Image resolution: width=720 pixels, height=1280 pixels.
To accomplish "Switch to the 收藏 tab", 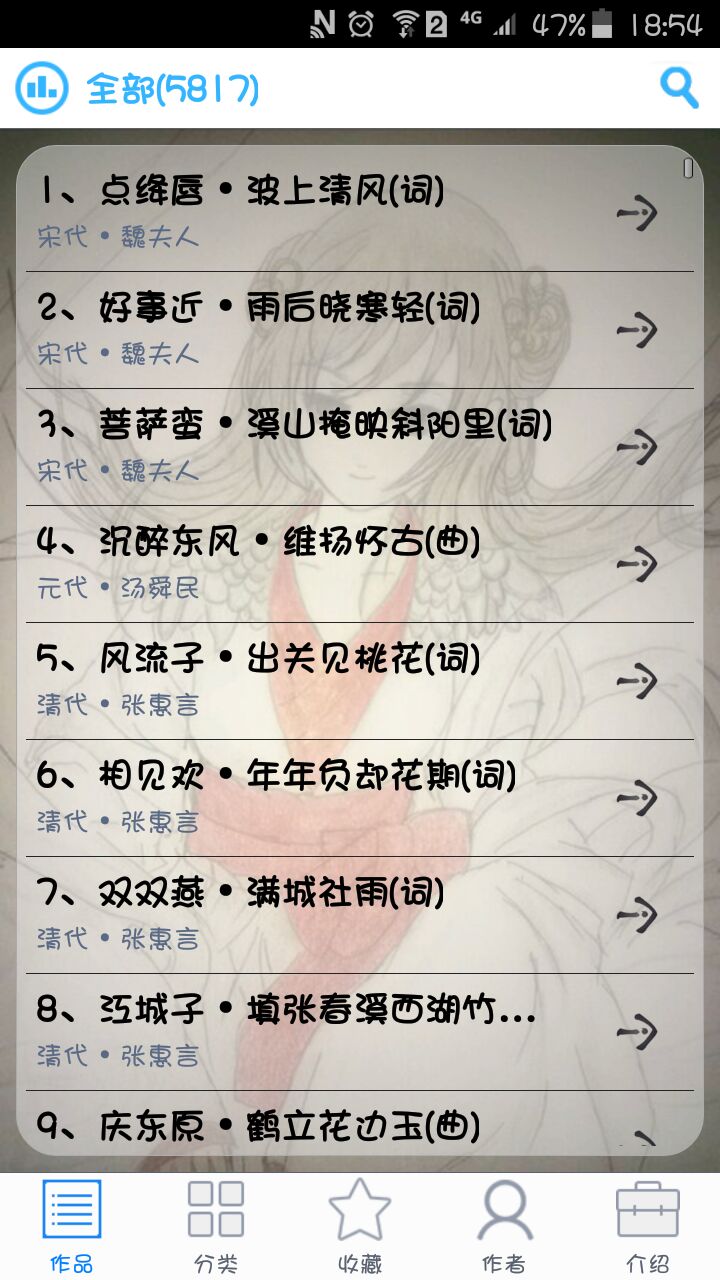I will [x=360, y=1226].
